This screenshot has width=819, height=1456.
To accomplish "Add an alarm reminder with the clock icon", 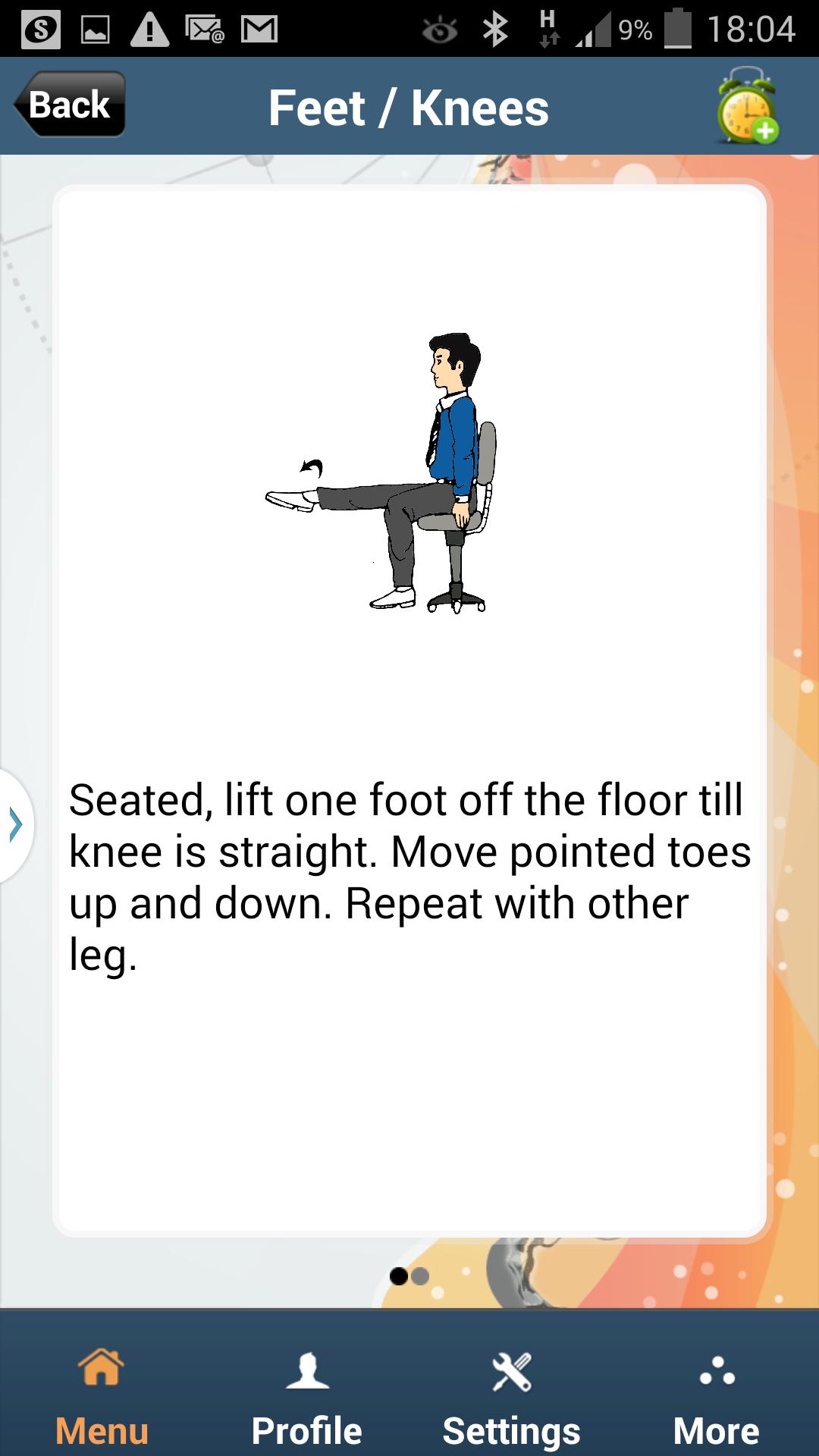I will tap(747, 107).
